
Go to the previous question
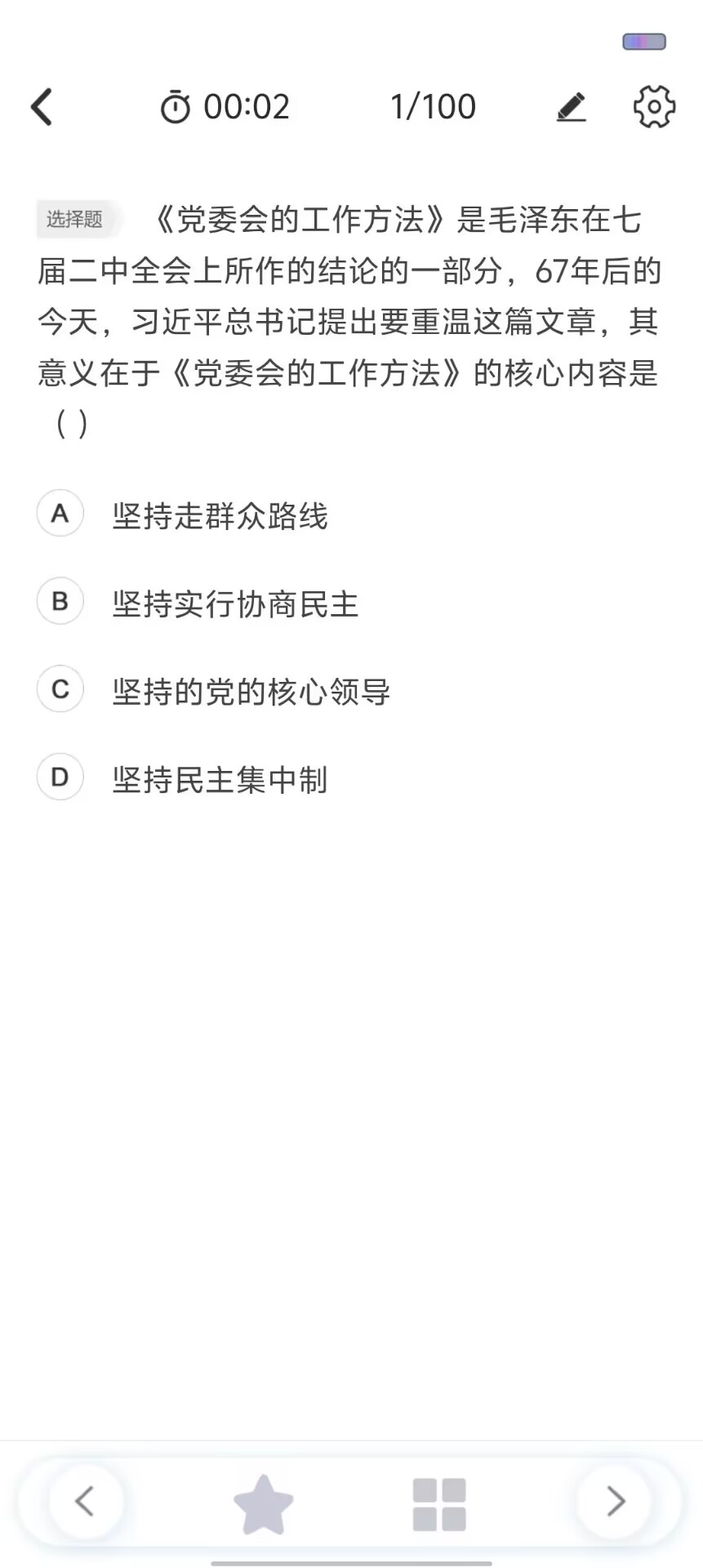coord(86,1501)
